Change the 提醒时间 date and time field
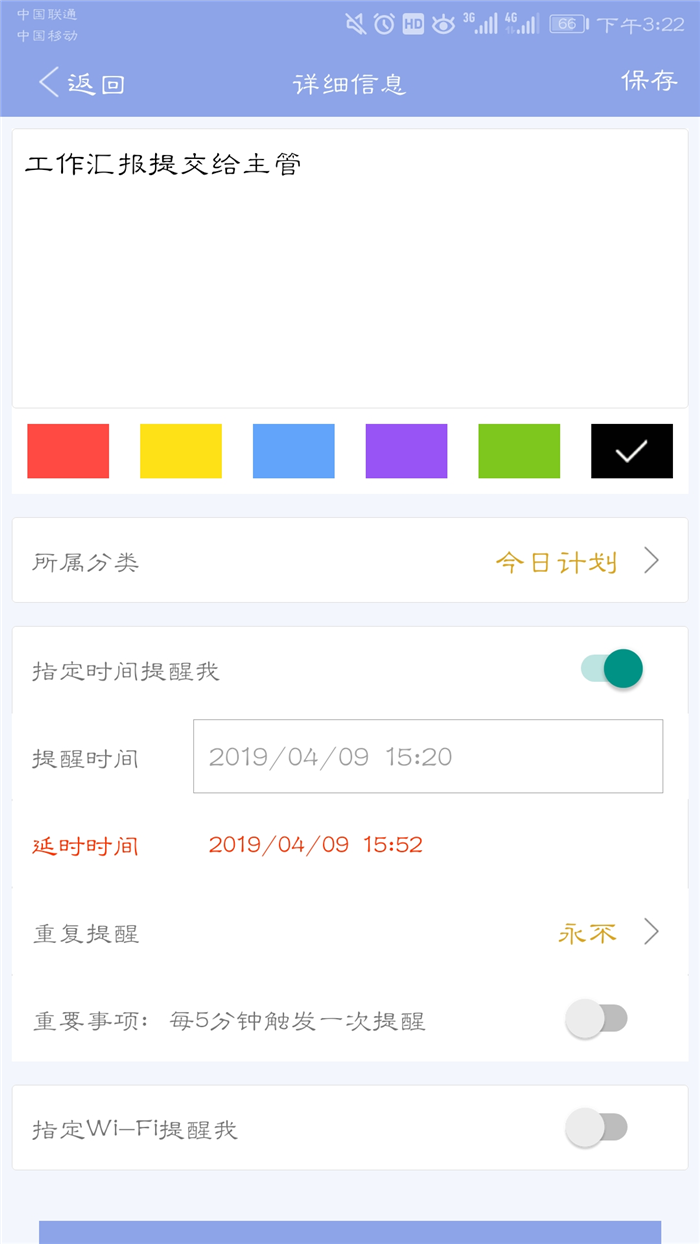Screen dimensions: 700x1244 [x=428, y=757]
